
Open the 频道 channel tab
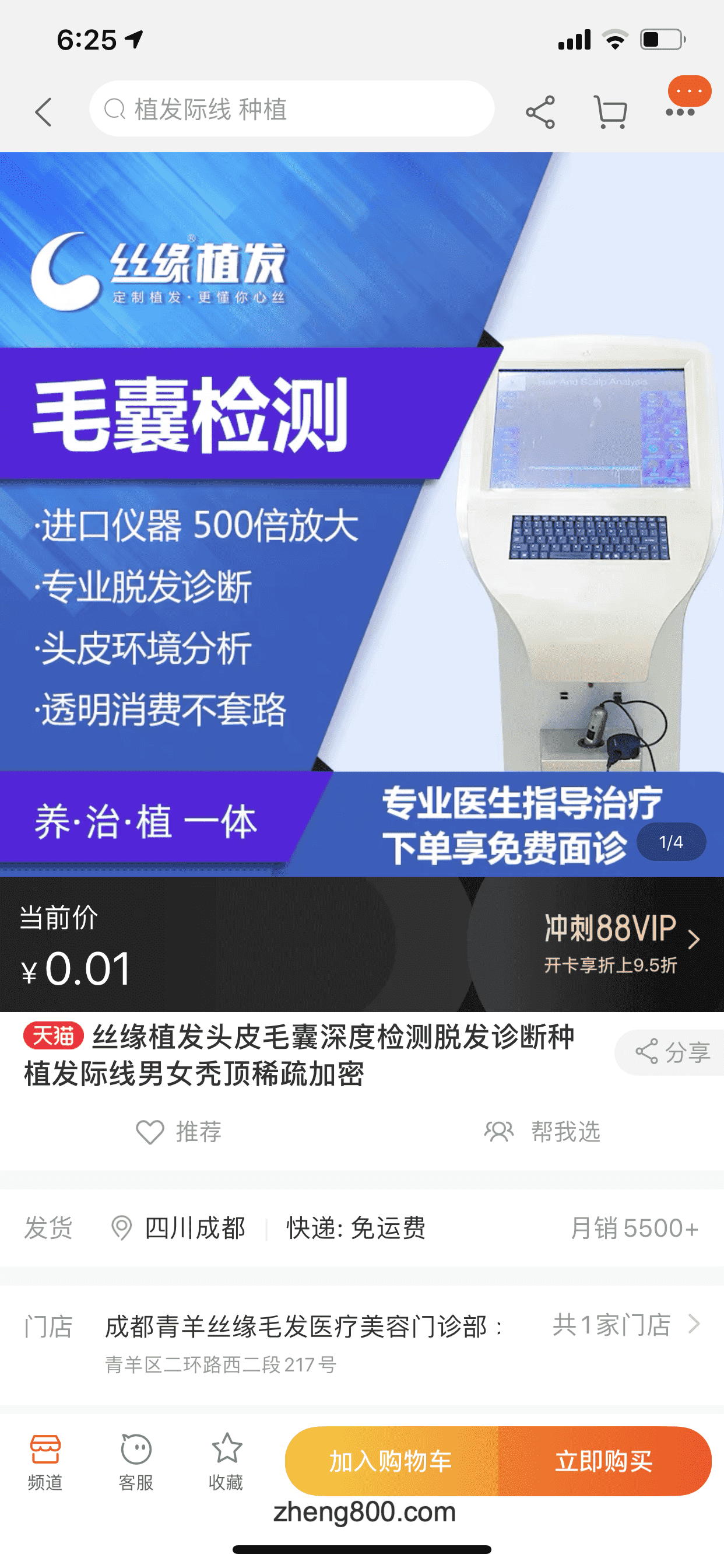pos(45,1461)
